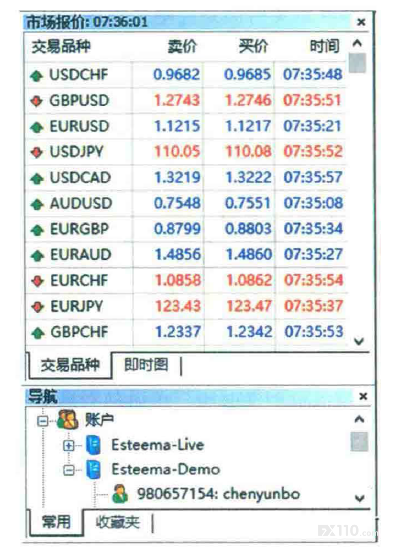Select the USDCHF symbol row
The width and height of the screenshot is (399, 556).
pos(186,75)
